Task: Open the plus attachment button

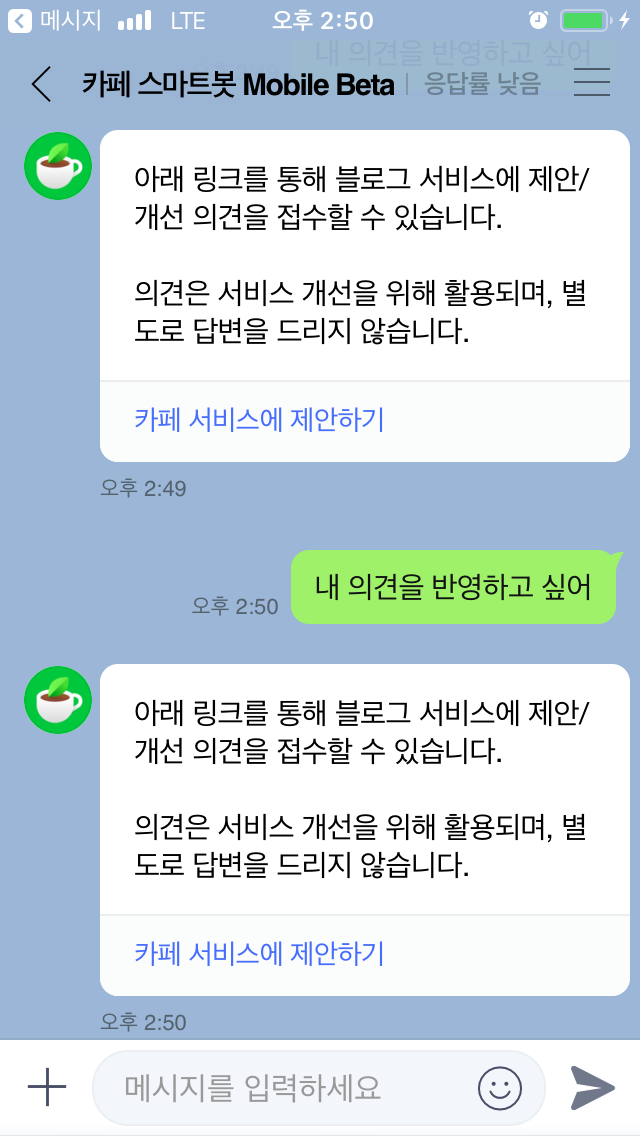Action: click(47, 1087)
